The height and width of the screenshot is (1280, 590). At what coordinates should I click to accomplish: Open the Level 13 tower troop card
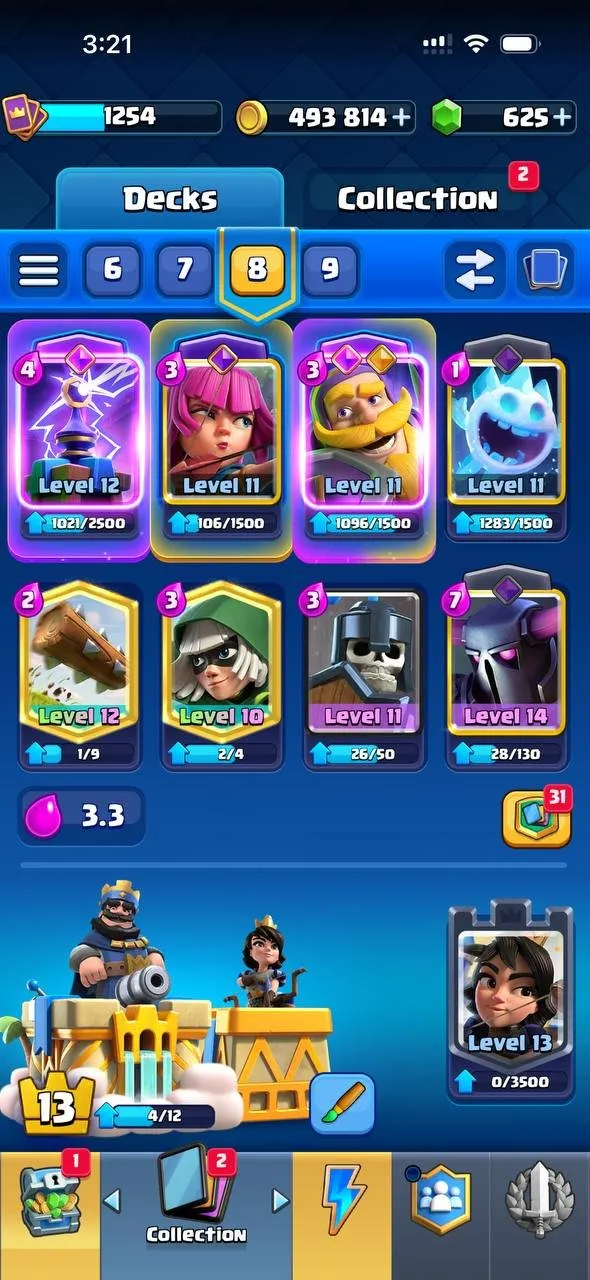[511, 1002]
